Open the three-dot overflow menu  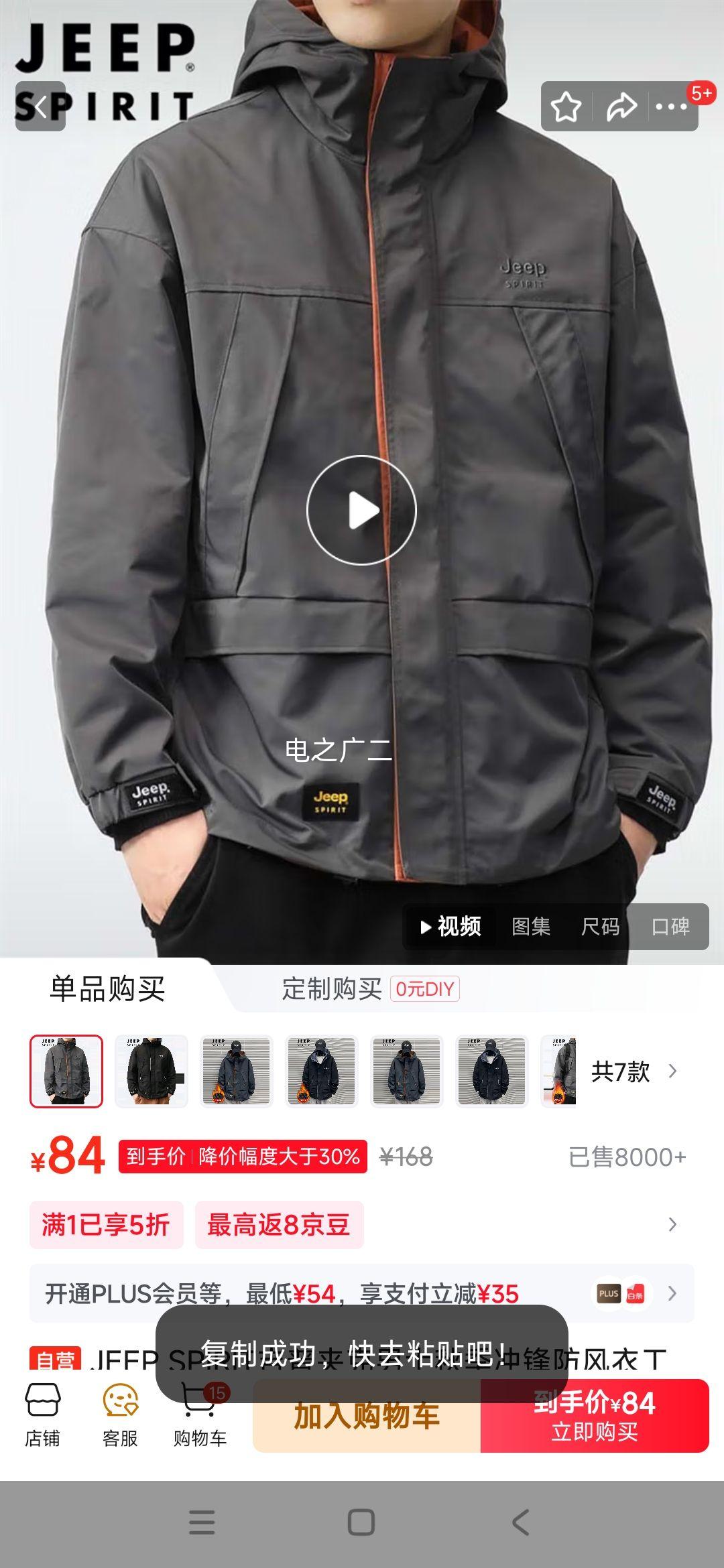pos(671,107)
